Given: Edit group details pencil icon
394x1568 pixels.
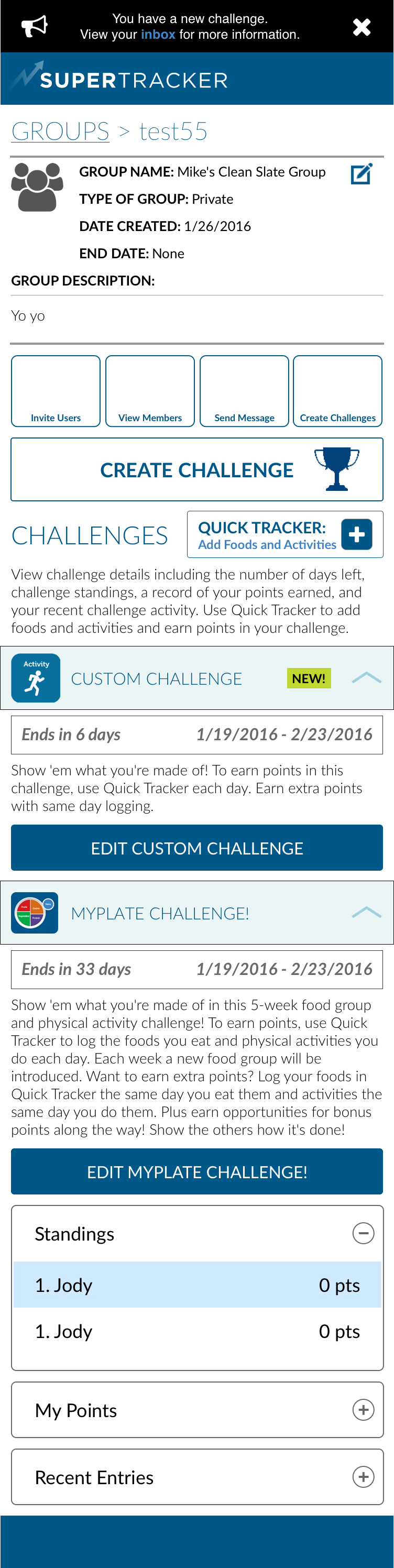Looking at the screenshot, I should [361, 174].
